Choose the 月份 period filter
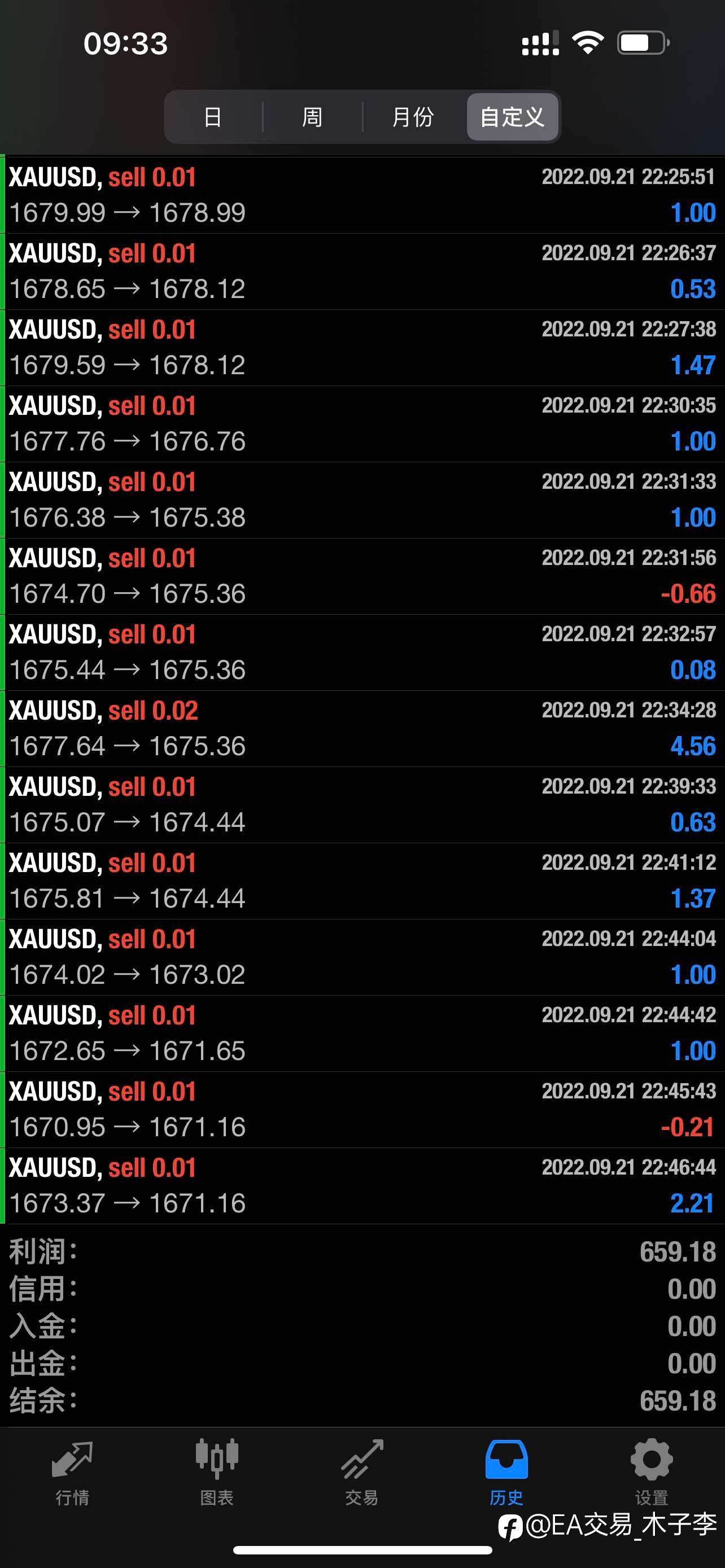The image size is (725, 1568). click(x=413, y=117)
